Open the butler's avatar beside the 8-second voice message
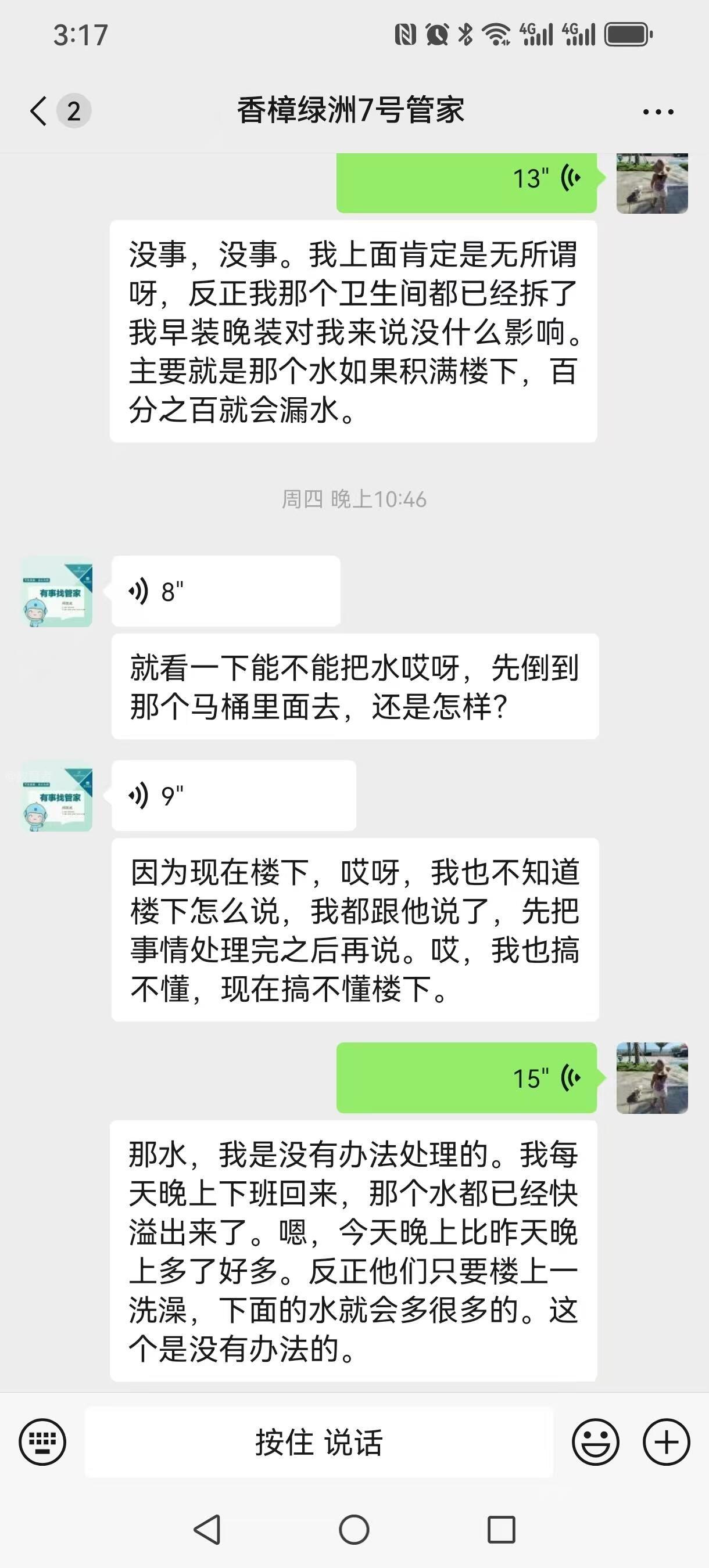 pos(58,592)
